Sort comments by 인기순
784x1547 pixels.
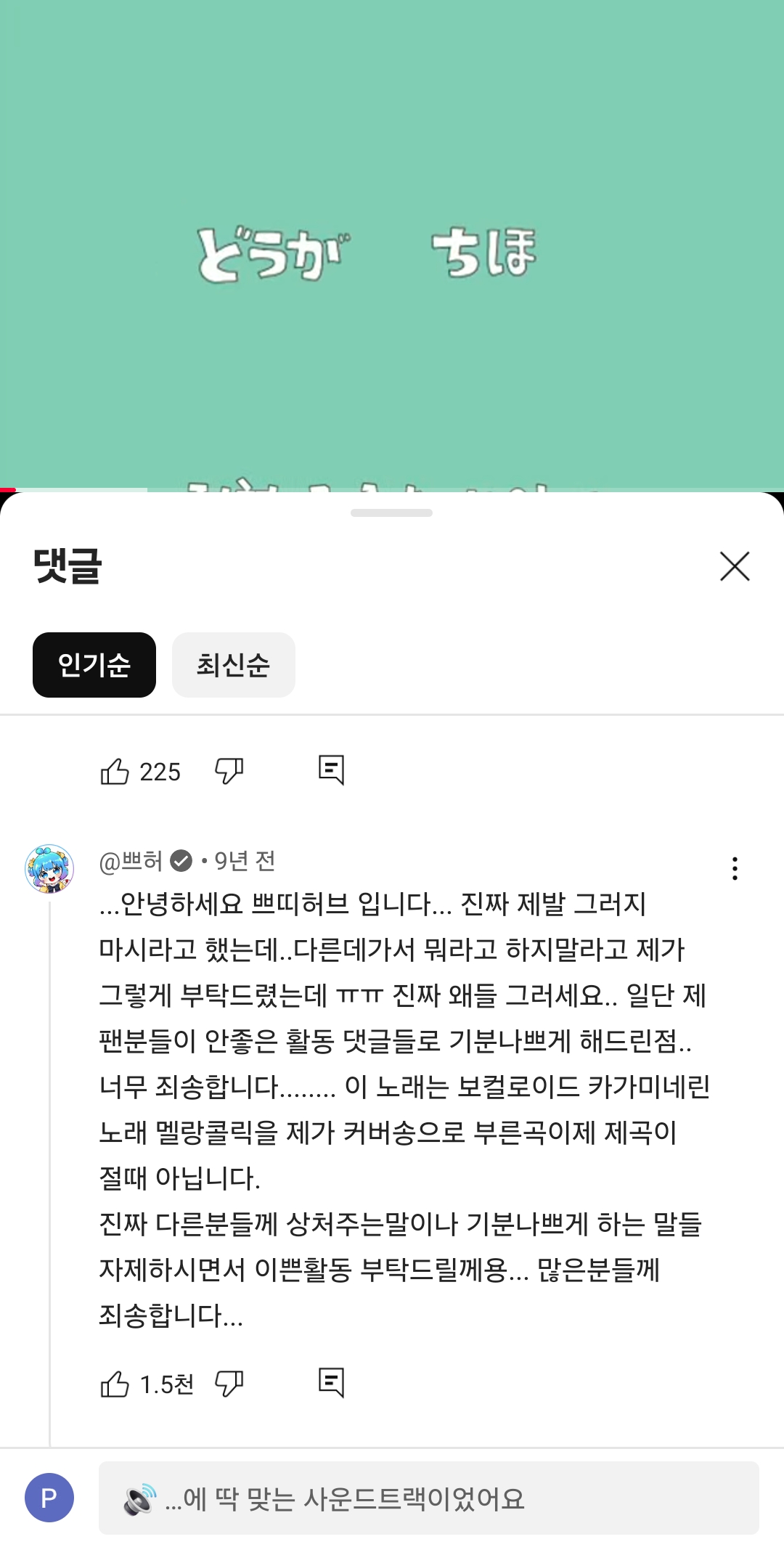(x=94, y=665)
